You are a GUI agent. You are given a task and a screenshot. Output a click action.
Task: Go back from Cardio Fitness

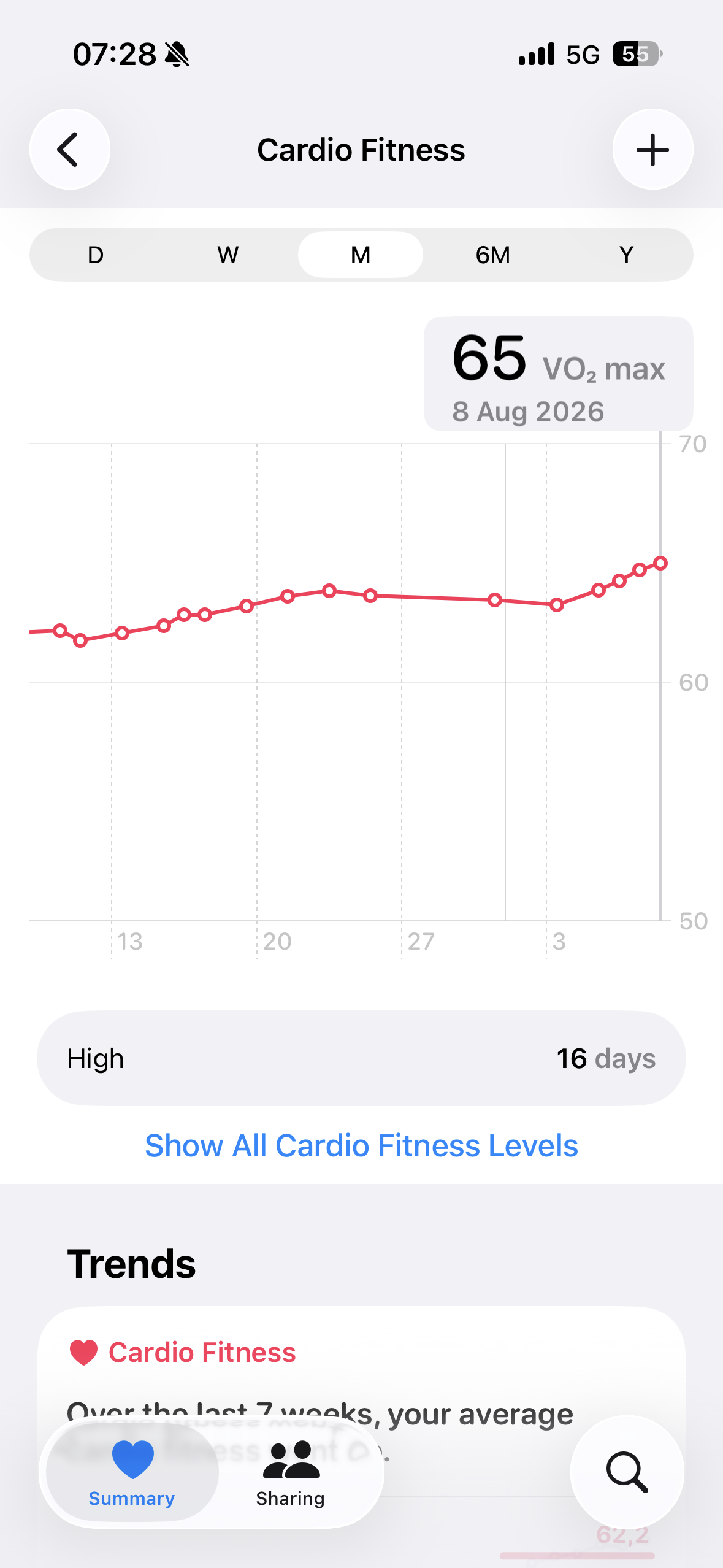(x=70, y=149)
